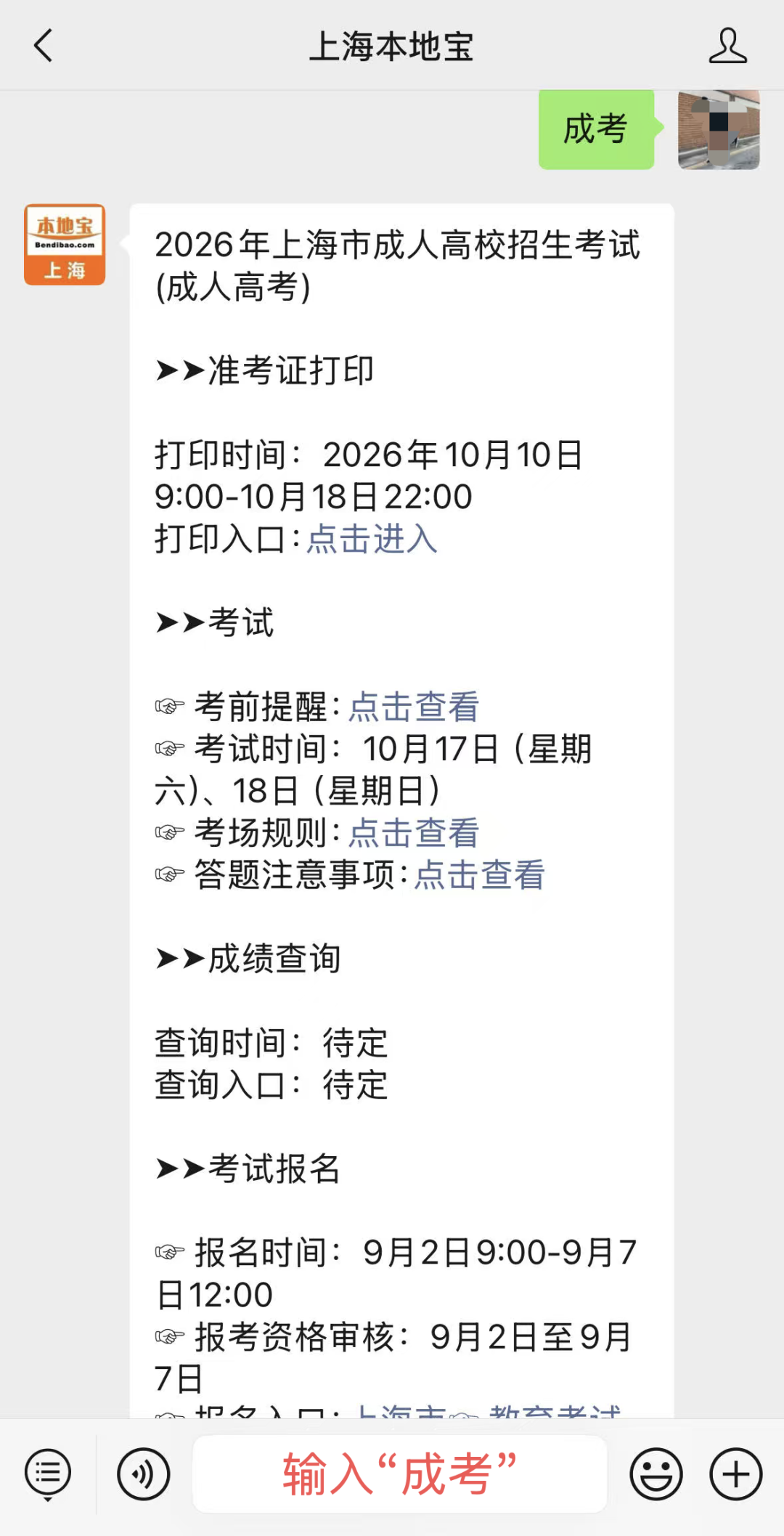Viewport: 784px width, 1536px height.
Task: Tap my own chat avatar
Action: click(x=719, y=129)
